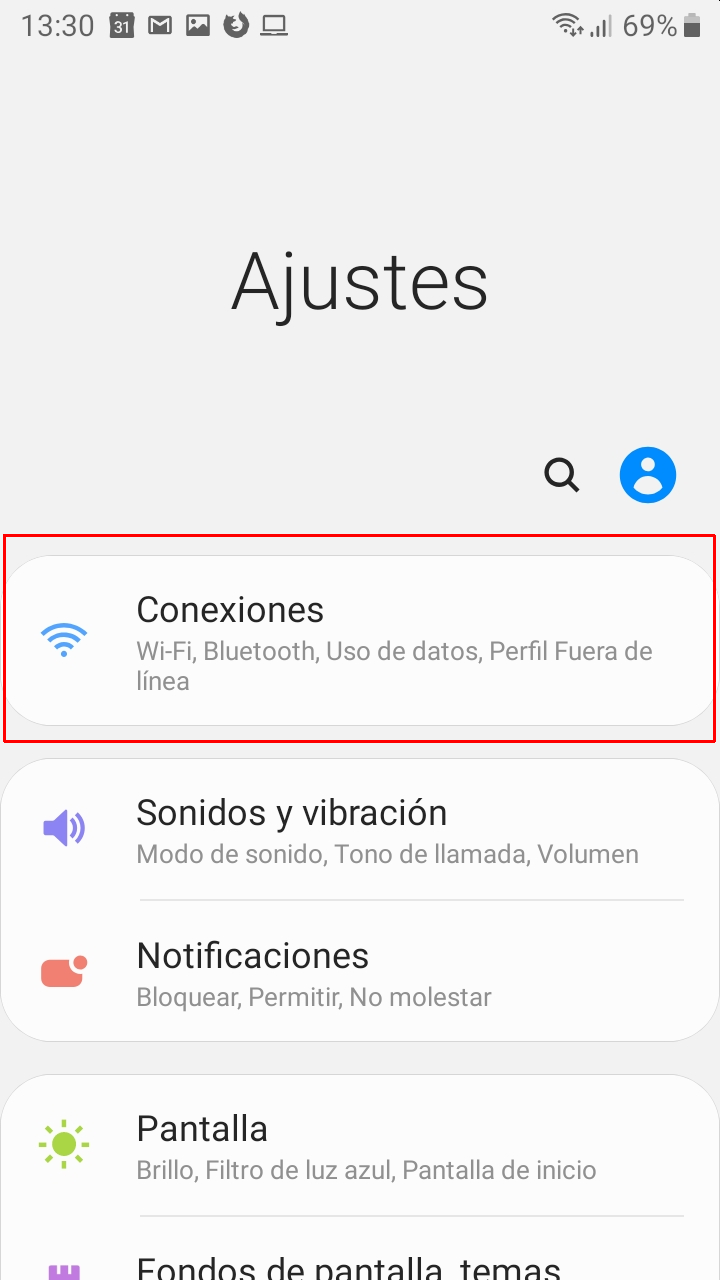This screenshot has height=1280, width=720.
Task: Select the Pantalla settings row
Action: (x=360, y=1145)
